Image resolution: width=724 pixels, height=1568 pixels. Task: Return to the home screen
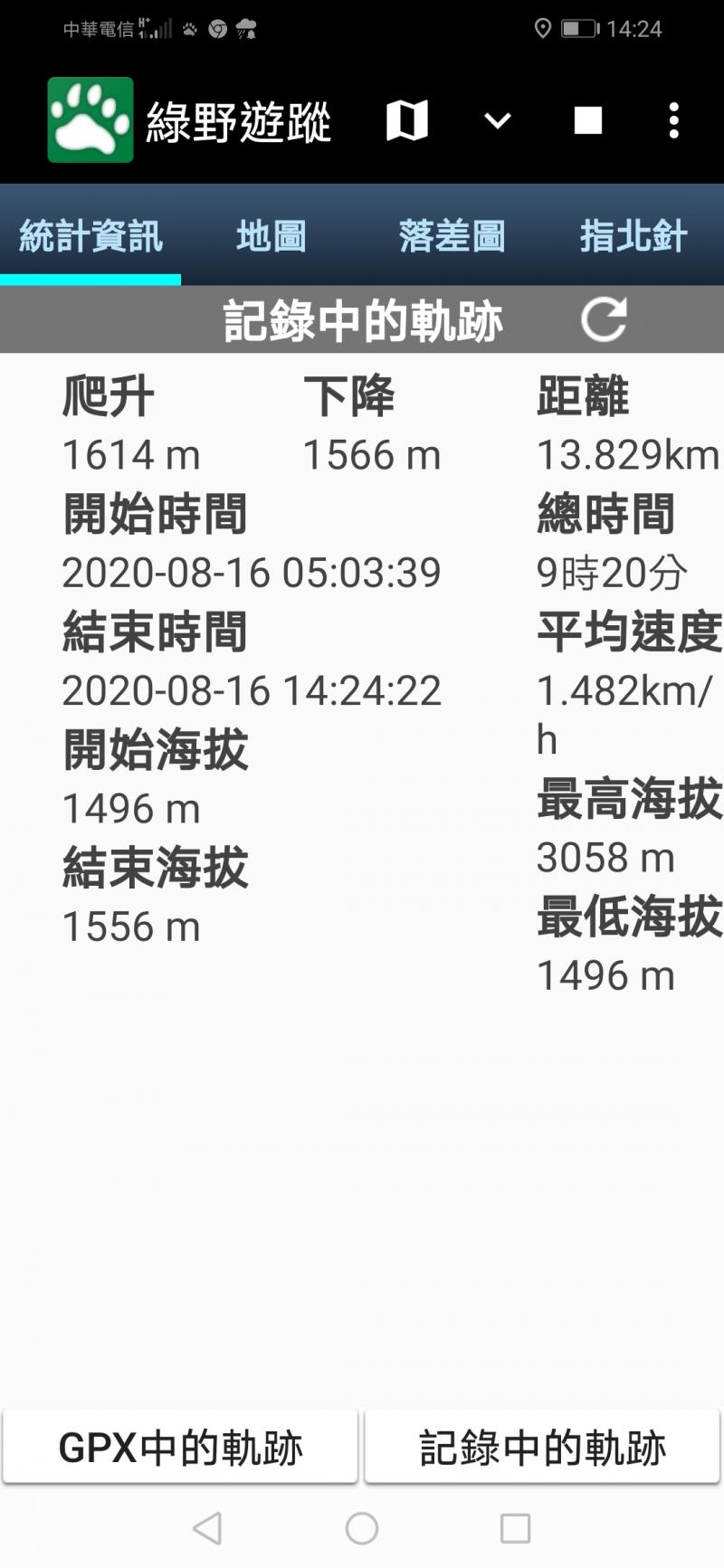tap(361, 1528)
